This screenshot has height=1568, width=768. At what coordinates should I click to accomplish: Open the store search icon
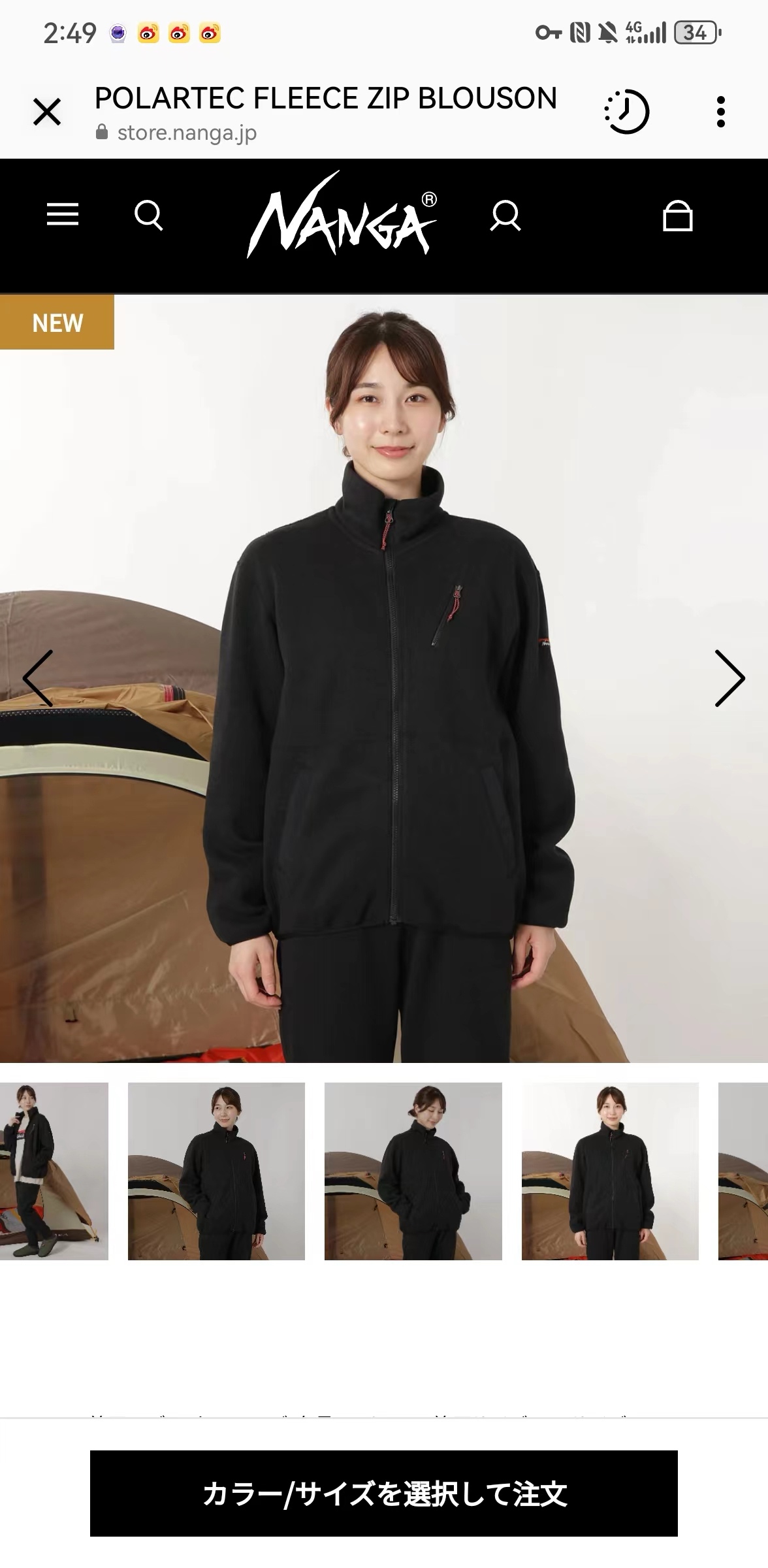tap(149, 215)
